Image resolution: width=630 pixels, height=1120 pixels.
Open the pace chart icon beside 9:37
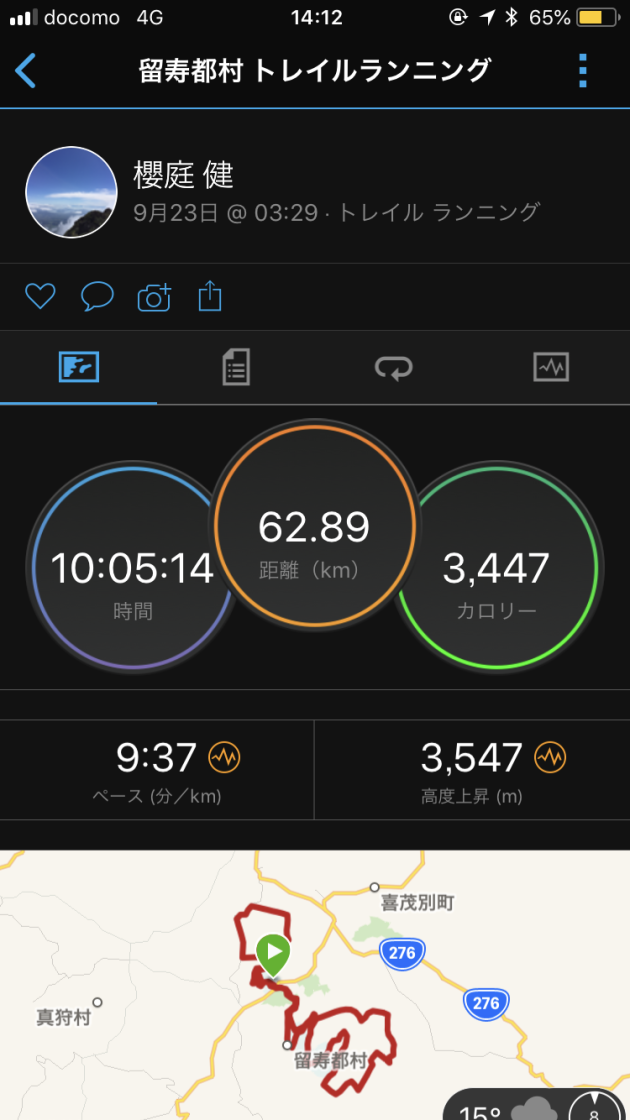[224, 758]
